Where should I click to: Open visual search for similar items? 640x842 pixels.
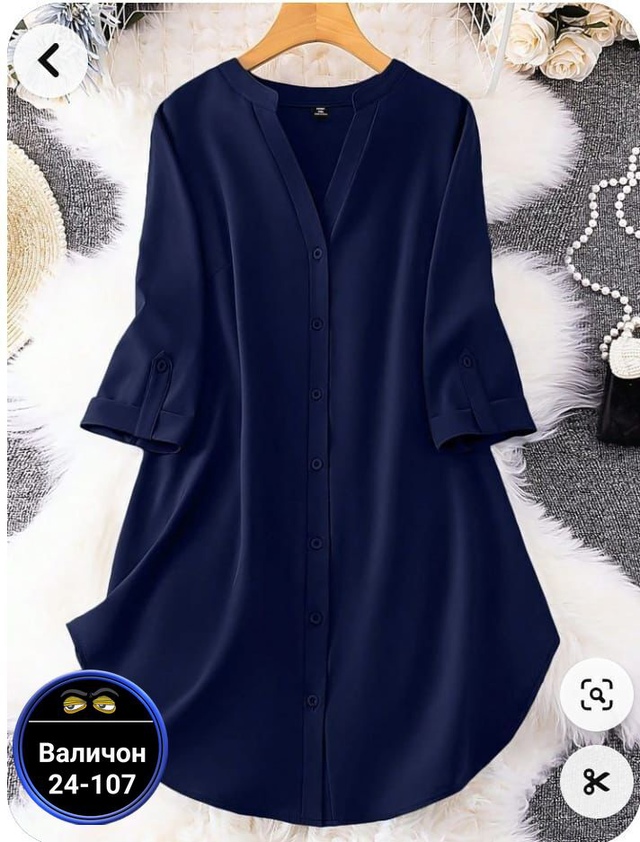tap(596, 694)
